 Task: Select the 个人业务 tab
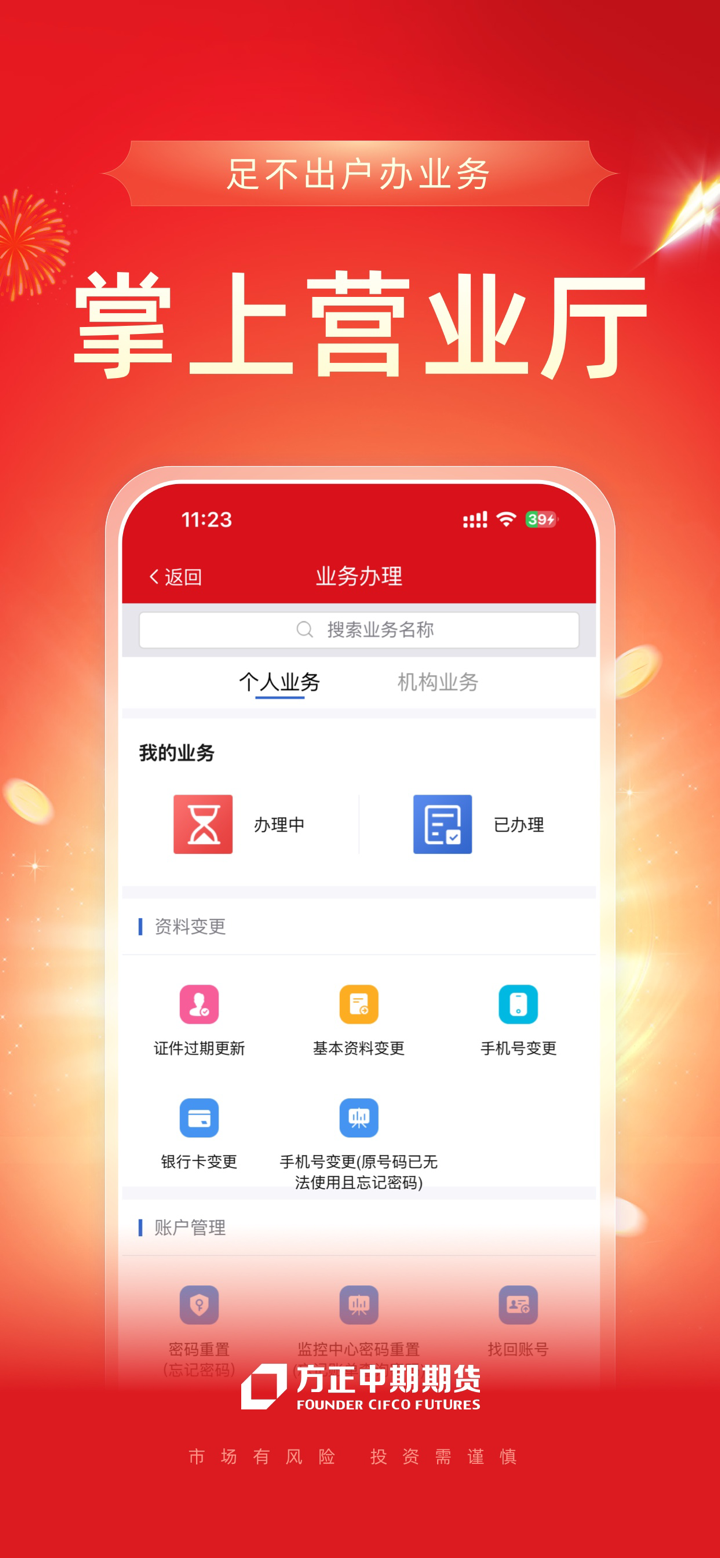(281, 682)
